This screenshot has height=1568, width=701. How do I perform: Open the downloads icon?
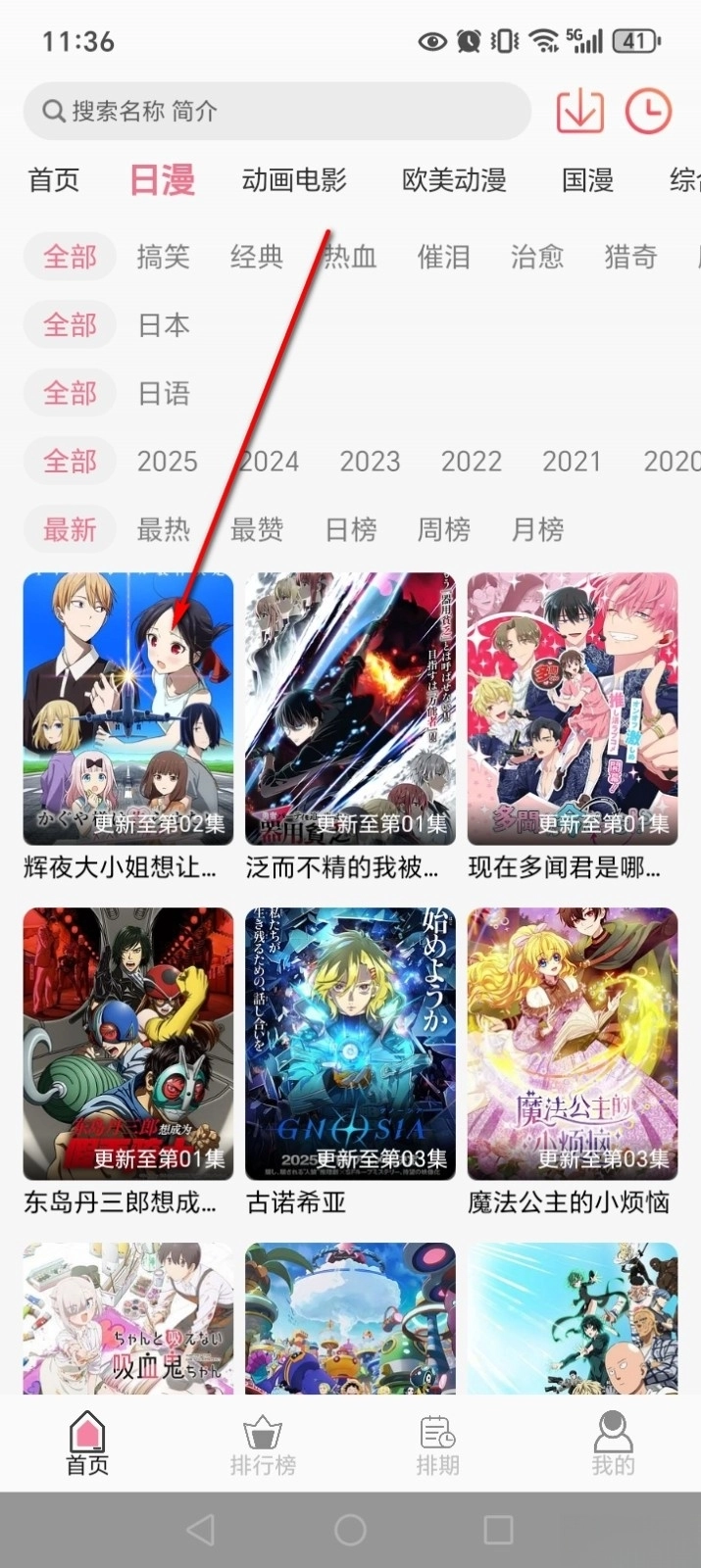click(579, 111)
